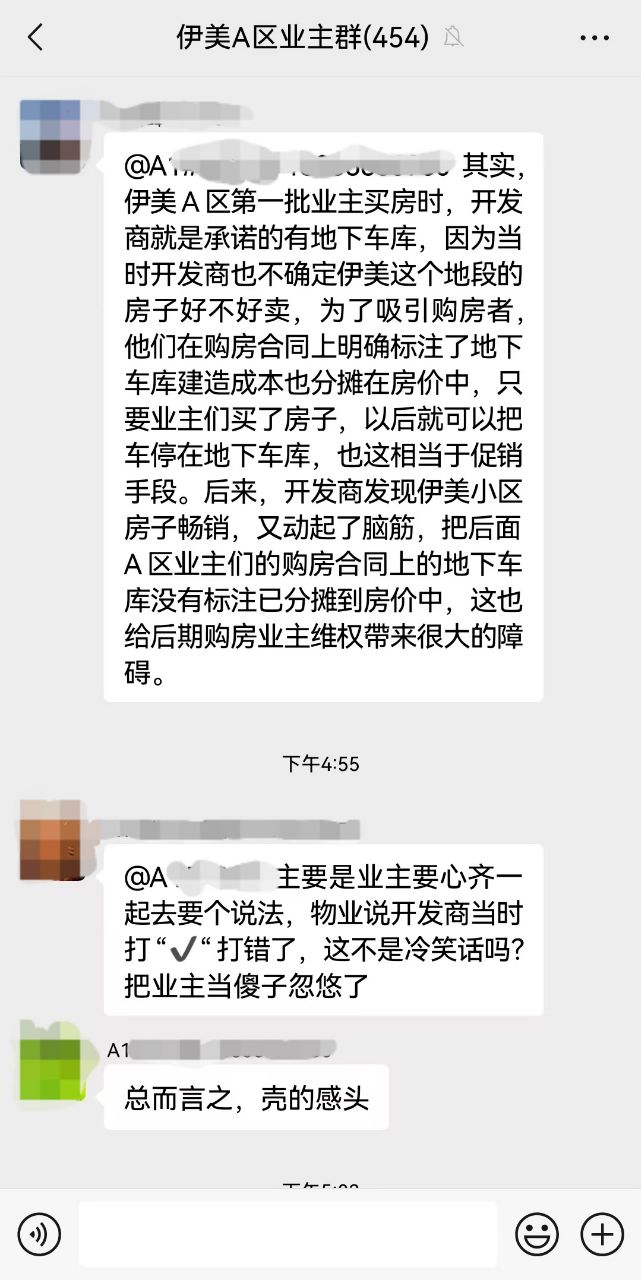Image resolution: width=641 pixels, height=1280 pixels.
Task: Open the plus attachment menu
Action: pos(602,1235)
